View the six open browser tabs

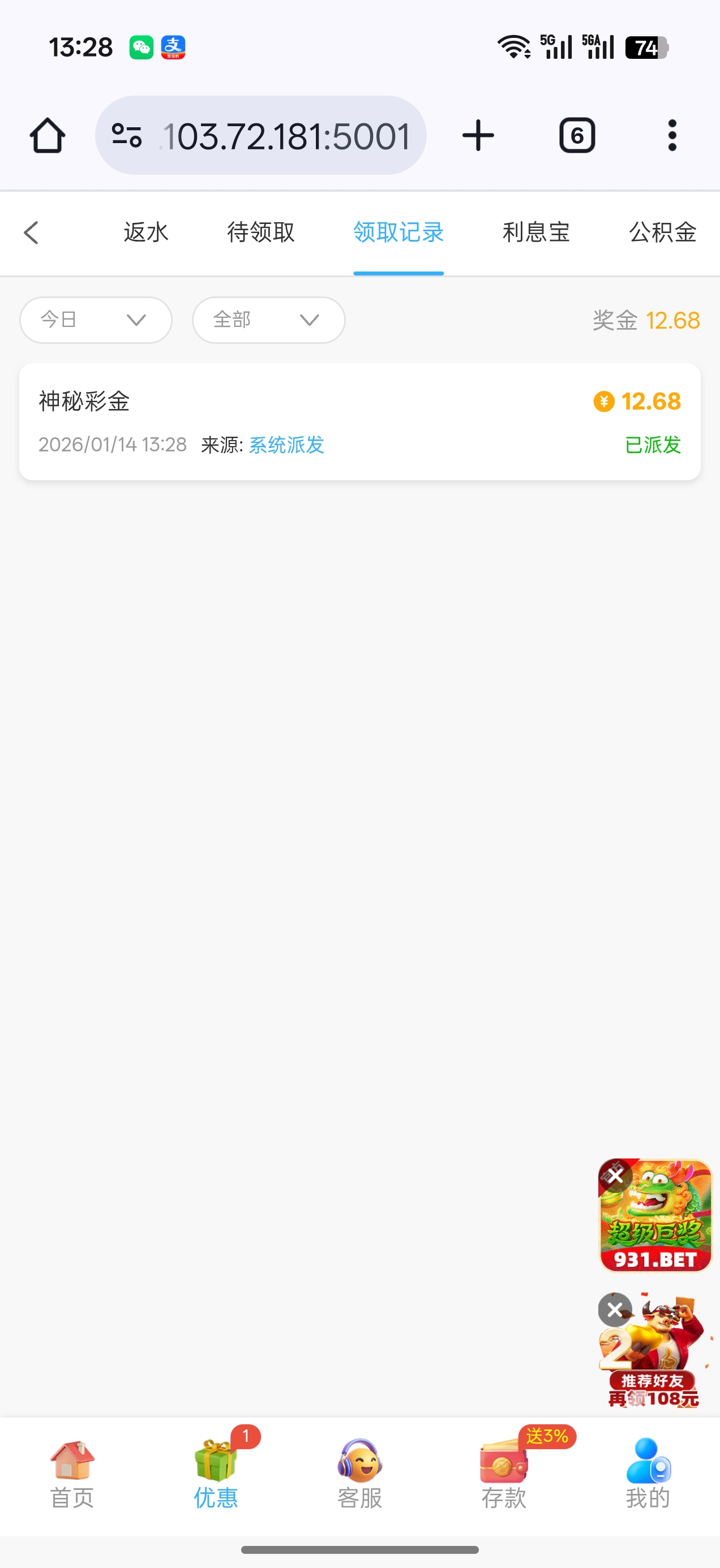click(x=577, y=135)
